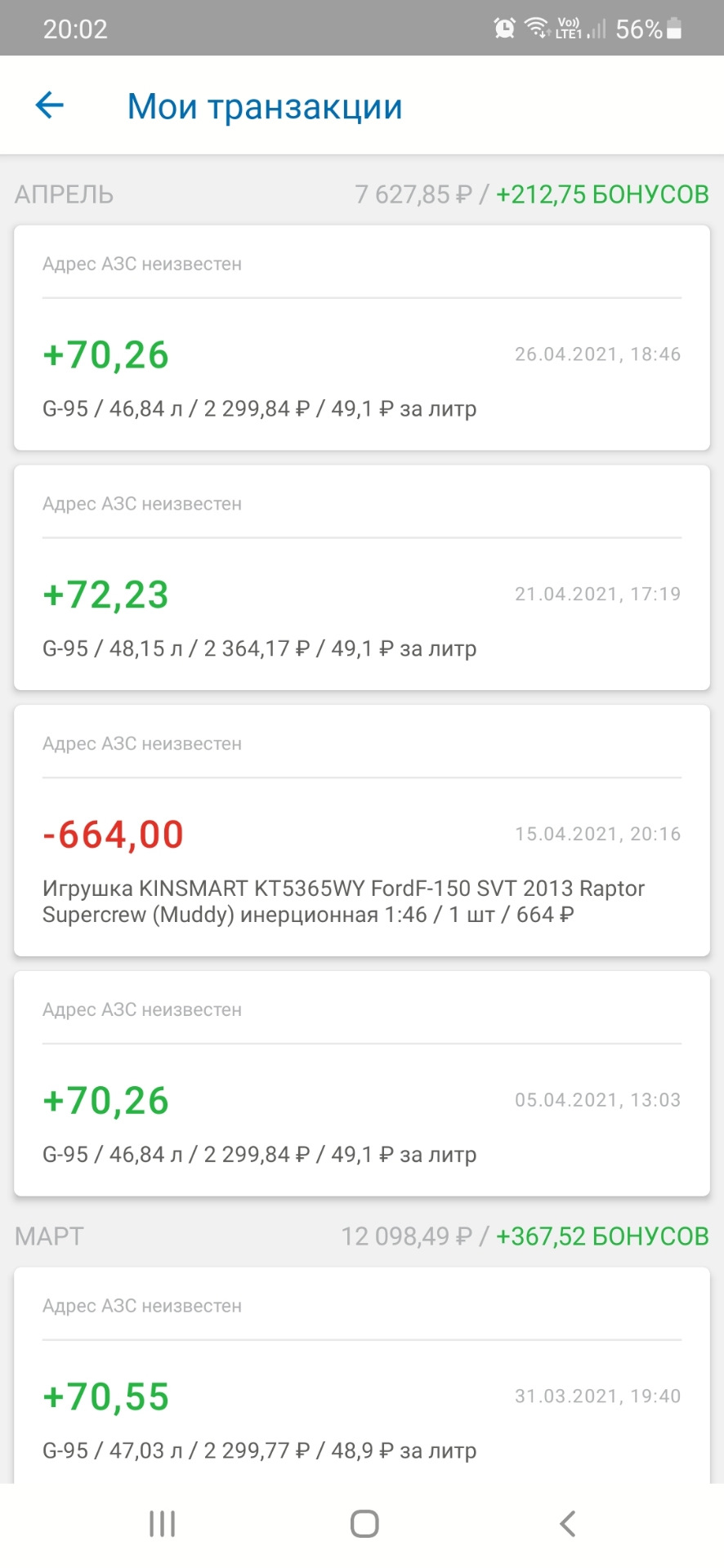Open the +72,23 transaction from 21.04.2021

coord(361,577)
